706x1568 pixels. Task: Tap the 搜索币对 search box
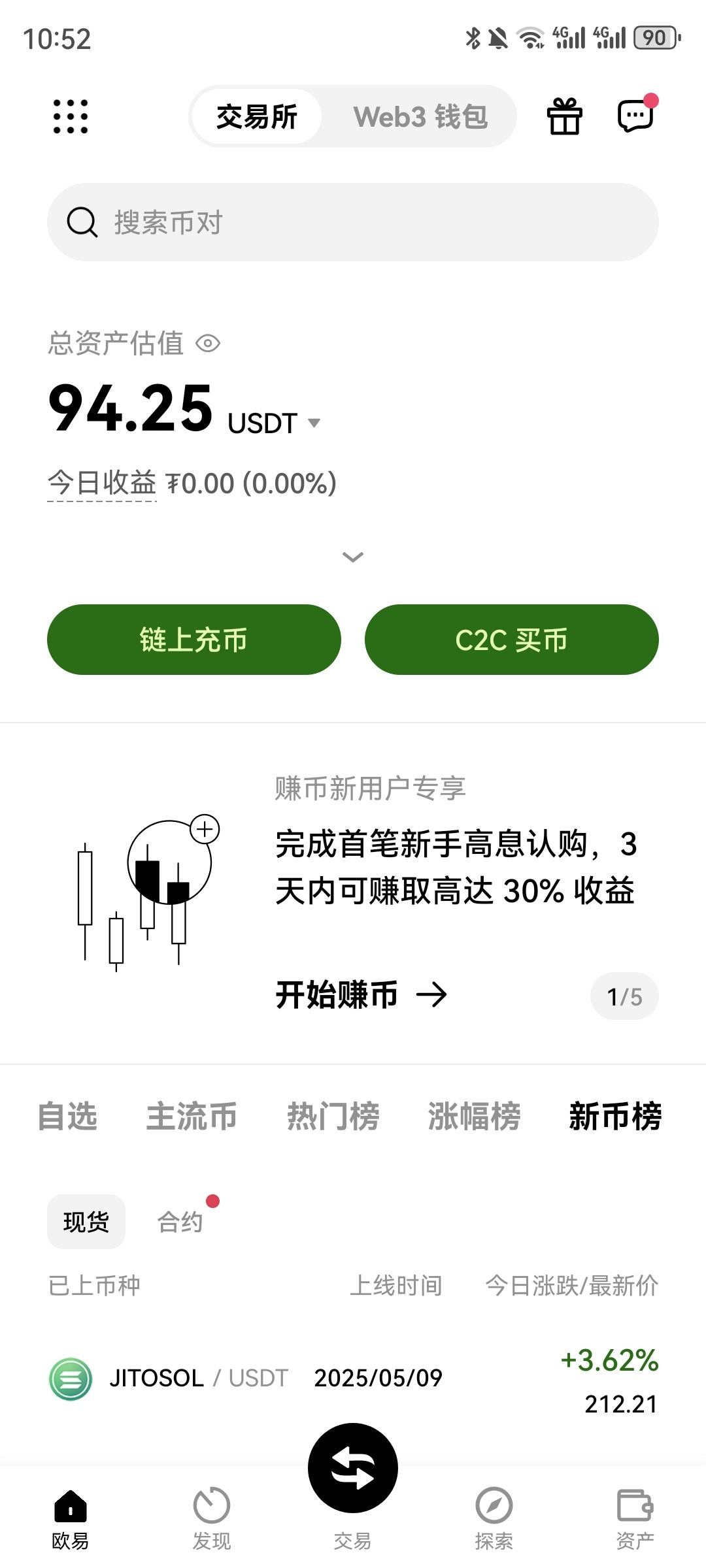[x=353, y=222]
